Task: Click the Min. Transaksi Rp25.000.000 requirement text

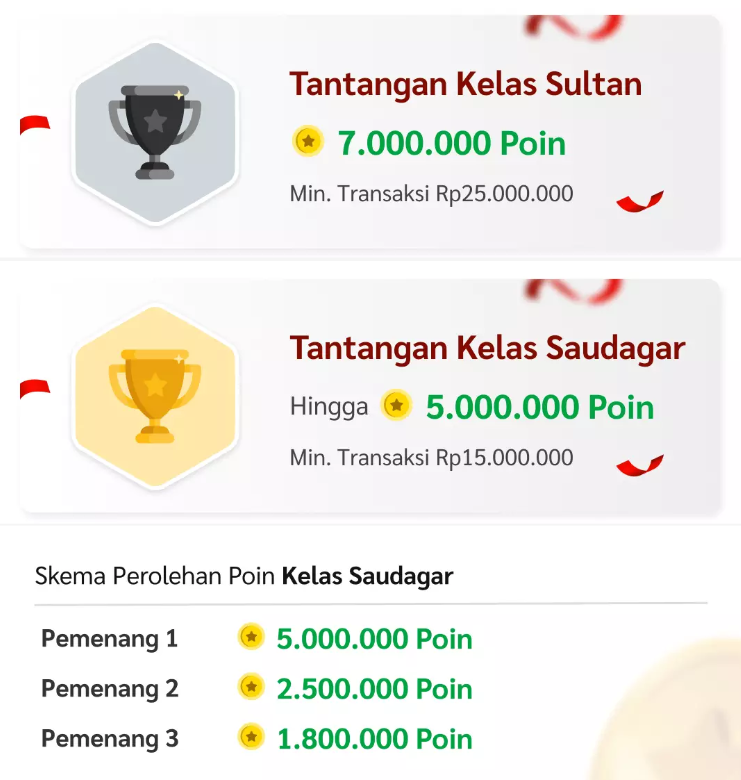Action: [430, 192]
